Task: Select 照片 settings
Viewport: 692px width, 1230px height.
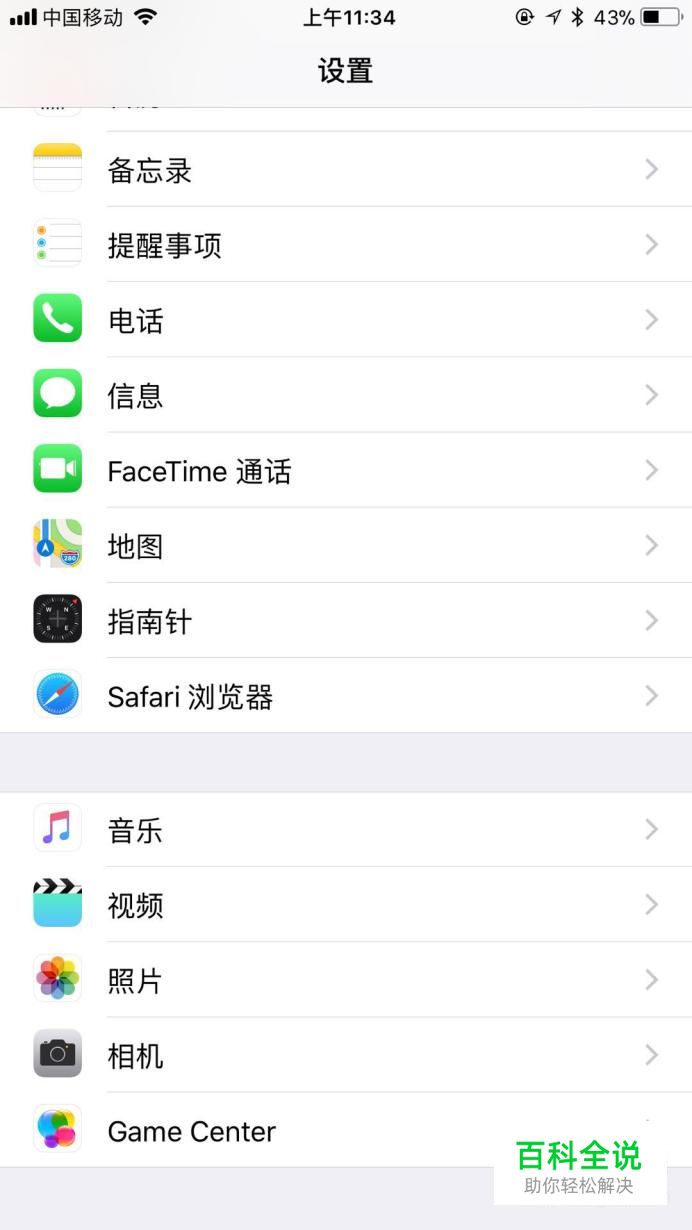Action: click(x=346, y=980)
